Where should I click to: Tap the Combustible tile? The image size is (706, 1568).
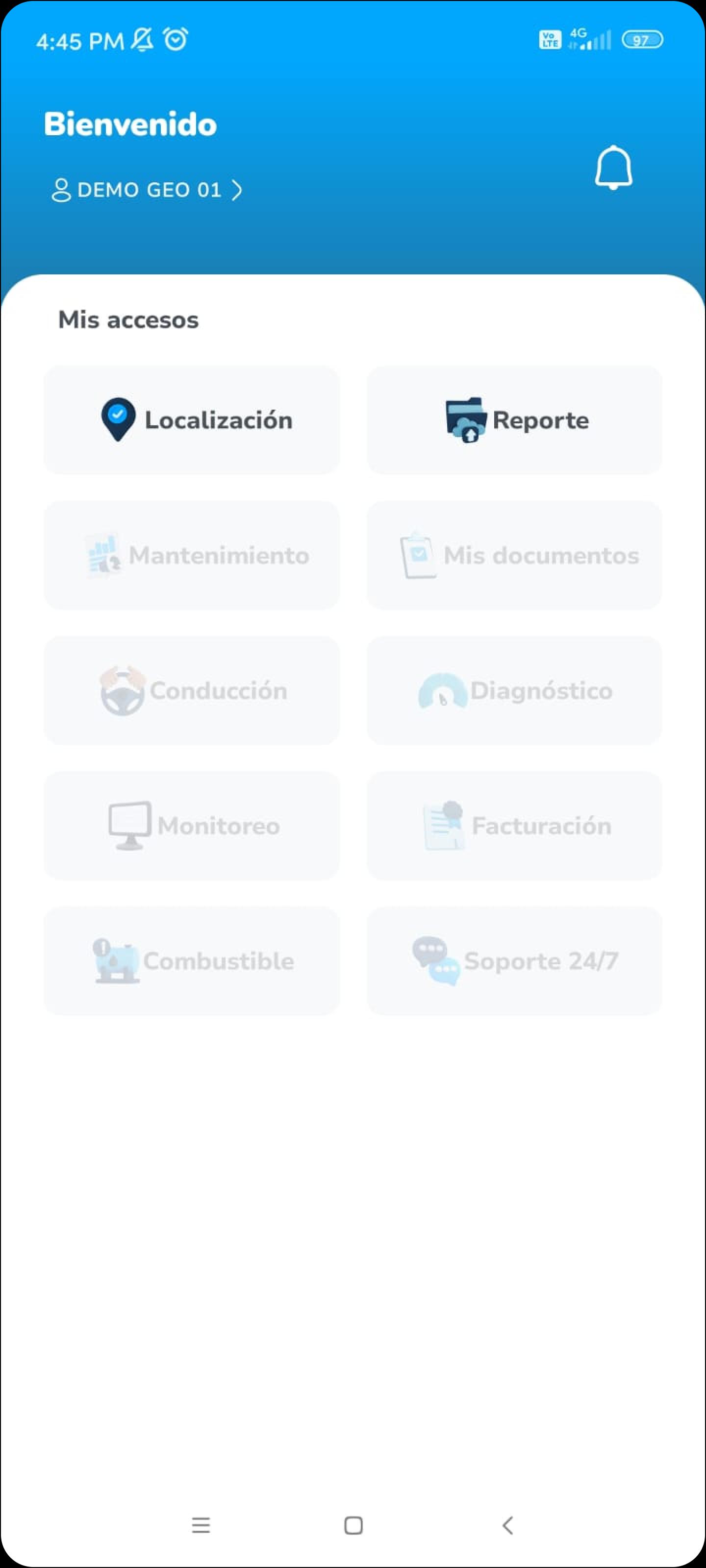point(192,960)
